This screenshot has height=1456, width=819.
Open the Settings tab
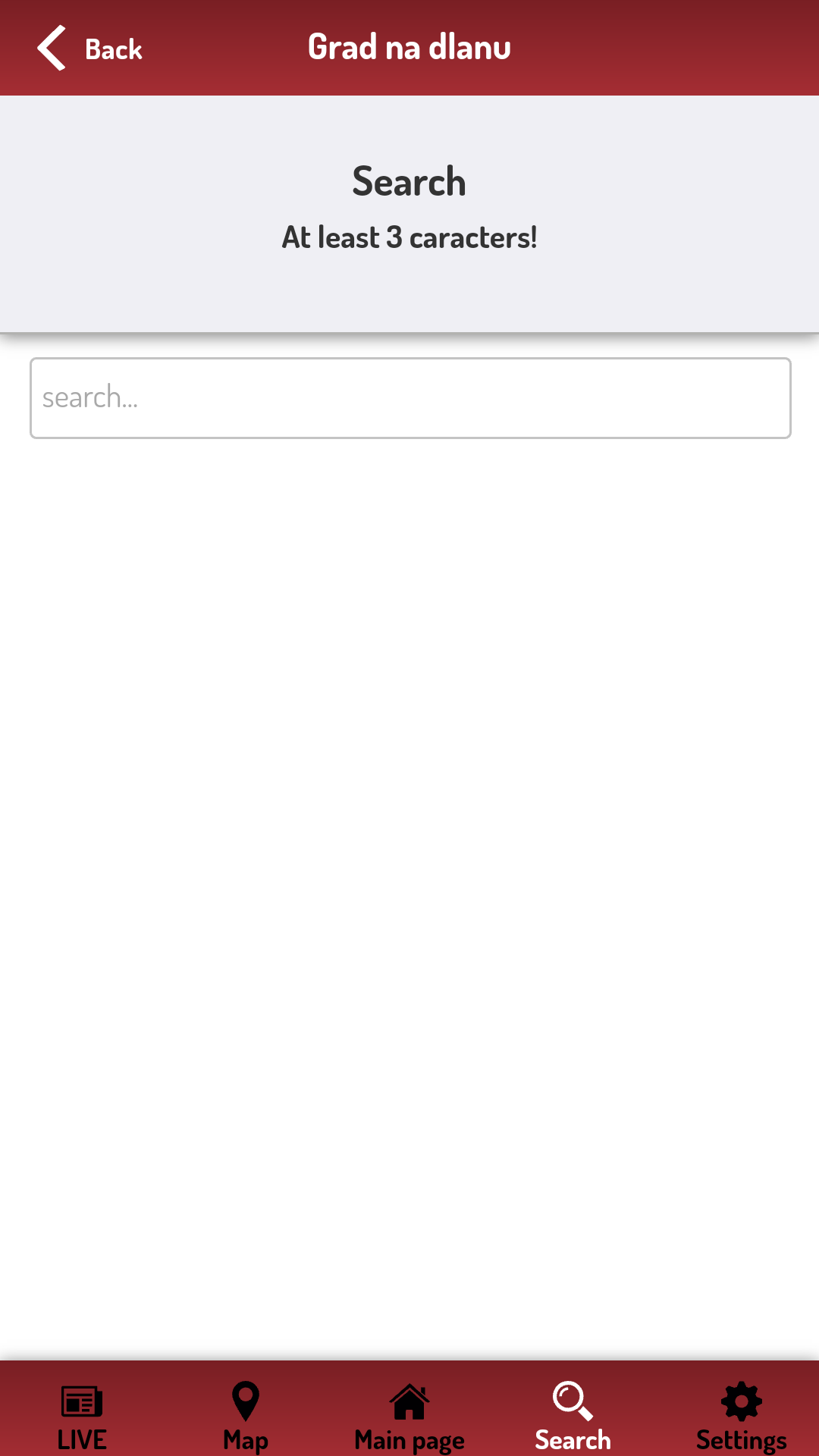[742, 1416]
